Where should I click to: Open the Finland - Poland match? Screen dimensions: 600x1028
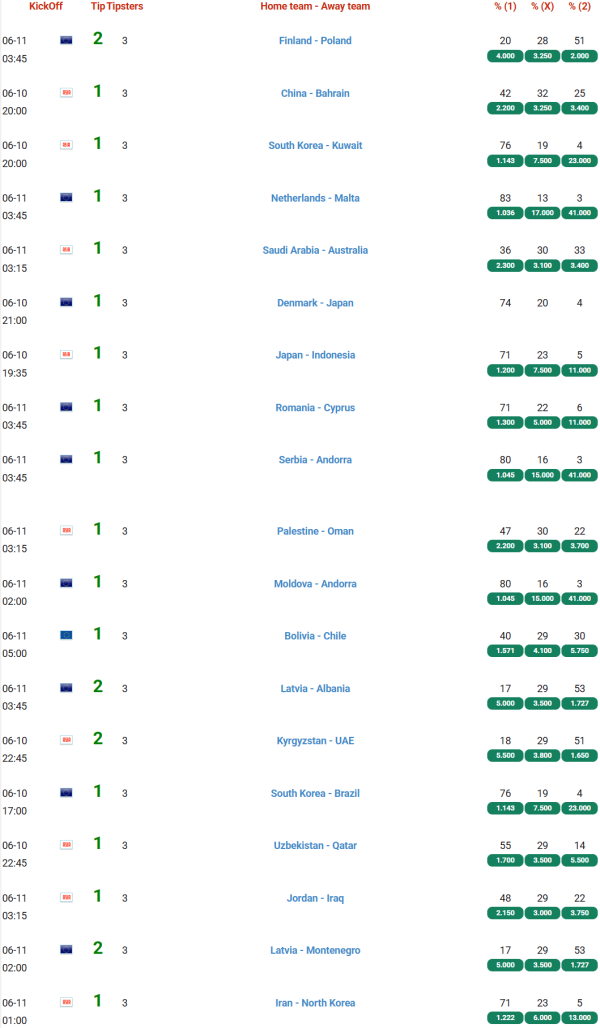click(315, 41)
